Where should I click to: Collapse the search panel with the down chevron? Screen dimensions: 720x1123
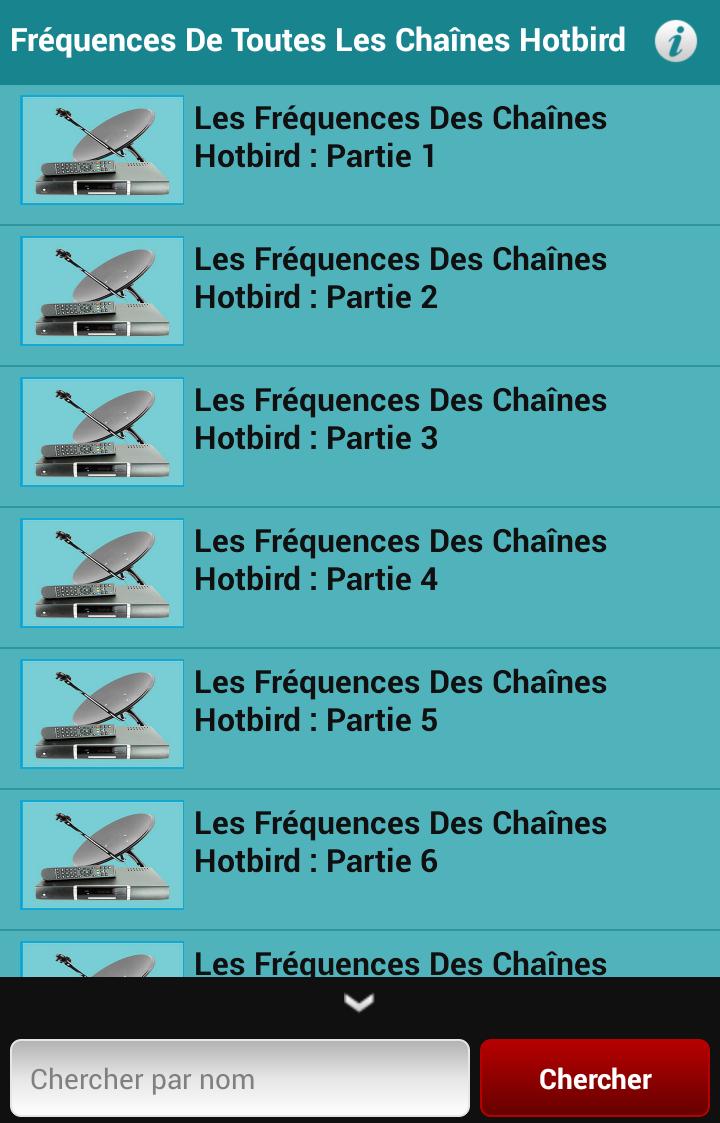point(359,1002)
